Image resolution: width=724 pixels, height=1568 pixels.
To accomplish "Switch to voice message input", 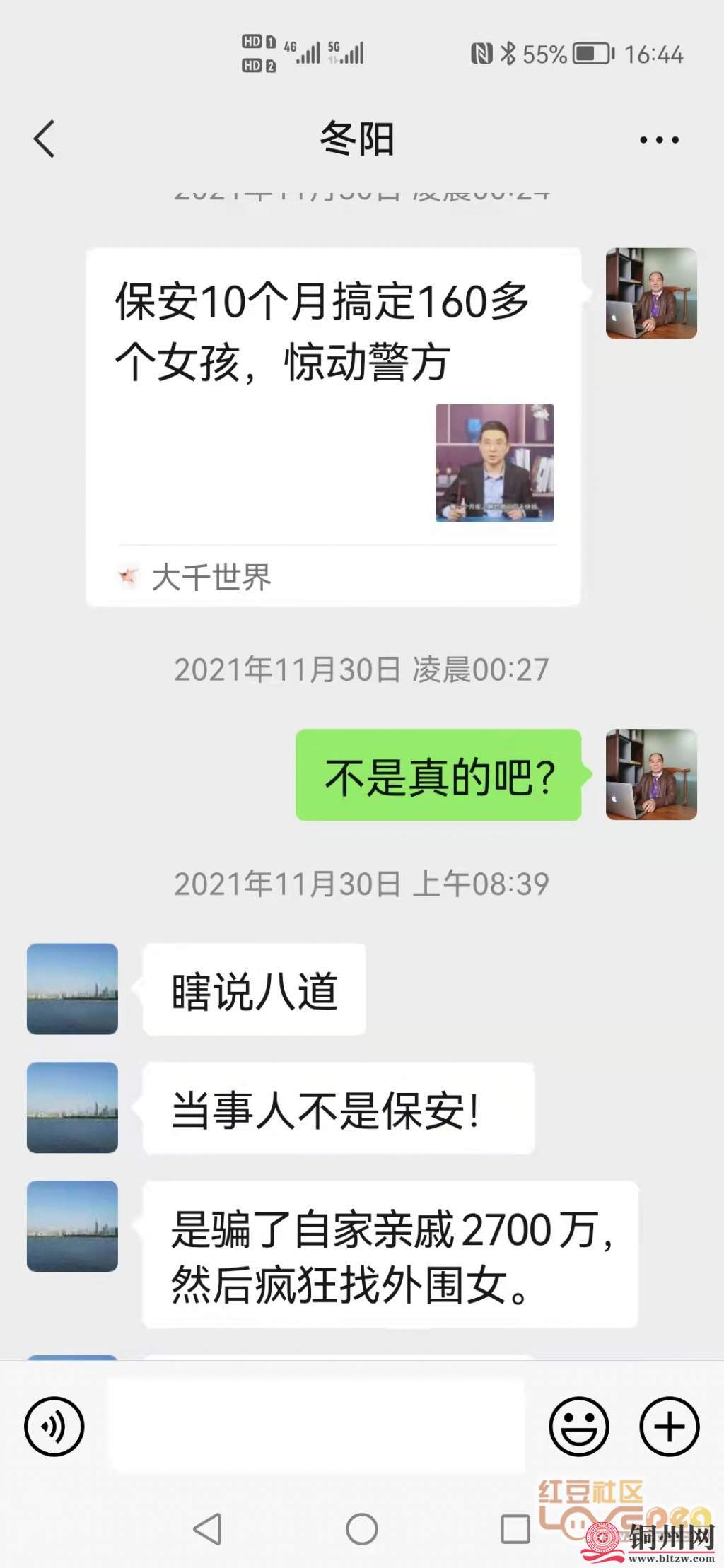I will point(54,1426).
